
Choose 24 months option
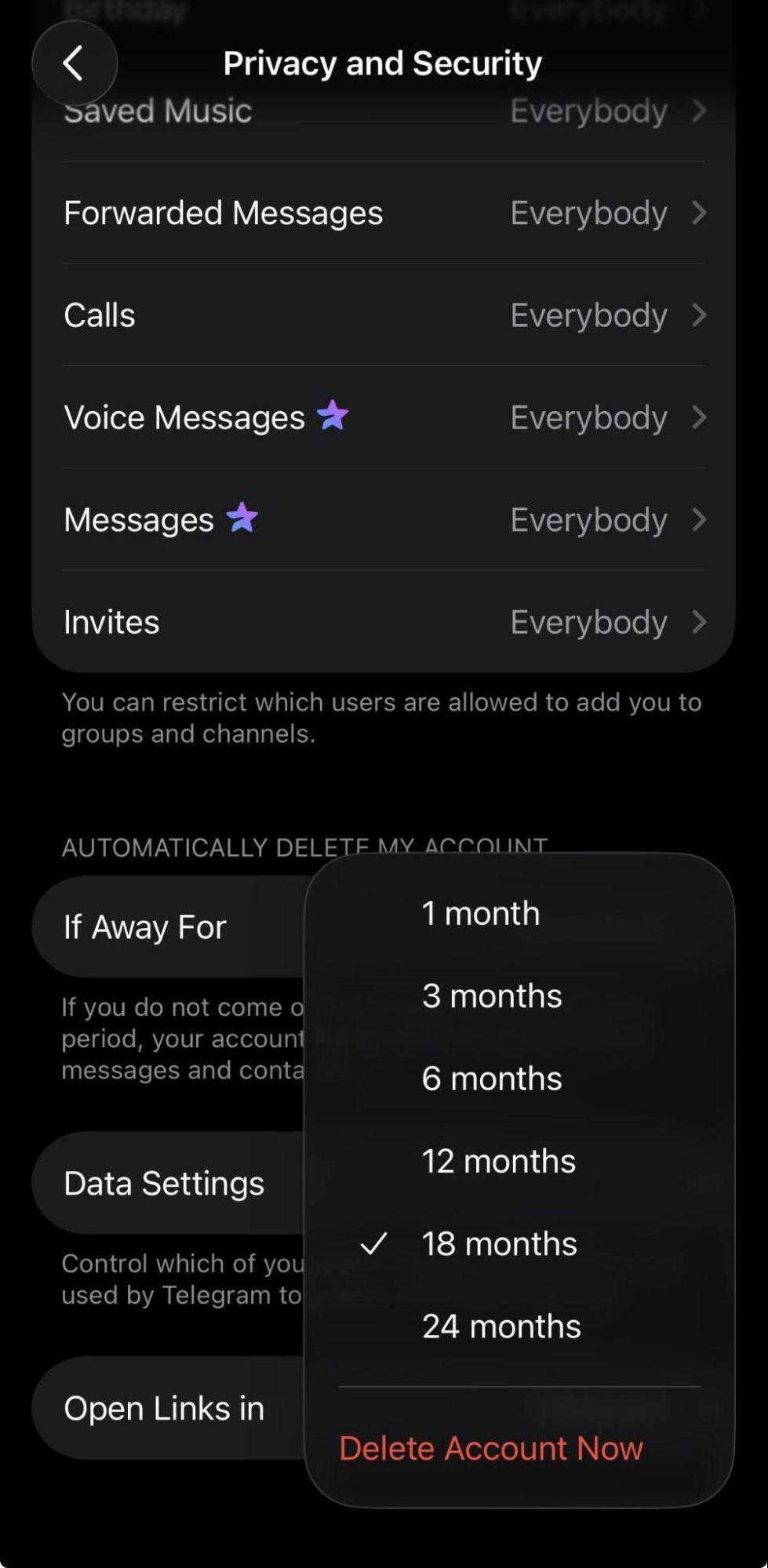point(519,1326)
